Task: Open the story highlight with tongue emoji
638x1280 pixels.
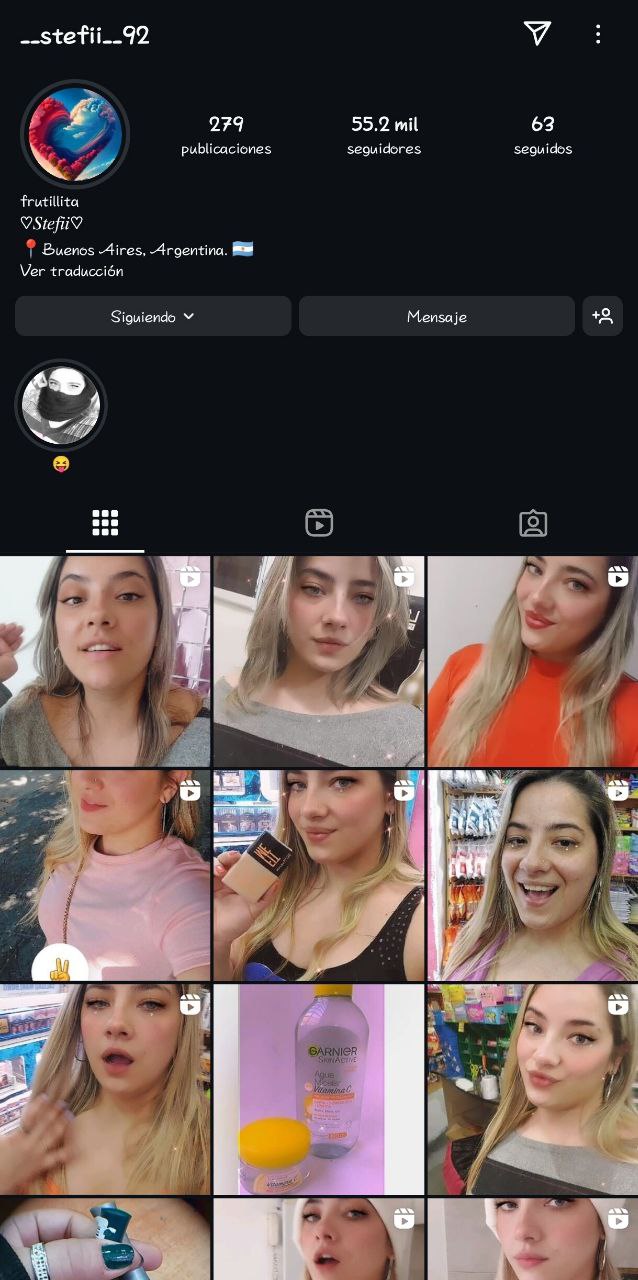Action: coord(61,405)
